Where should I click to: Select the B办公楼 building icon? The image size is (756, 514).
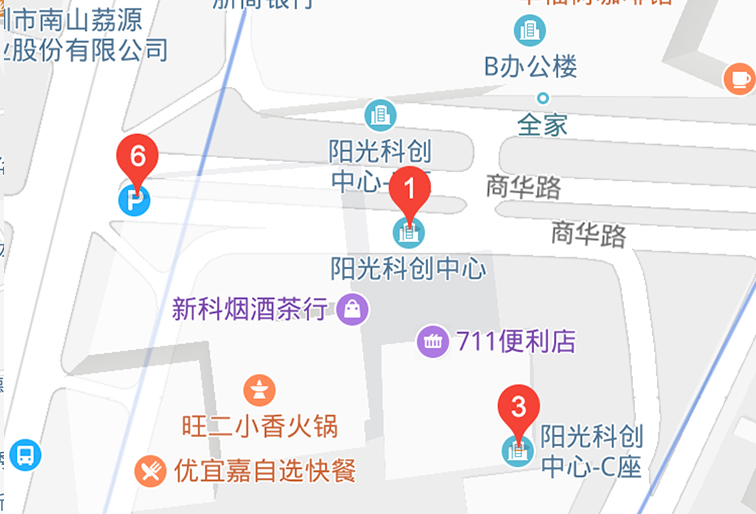click(531, 30)
